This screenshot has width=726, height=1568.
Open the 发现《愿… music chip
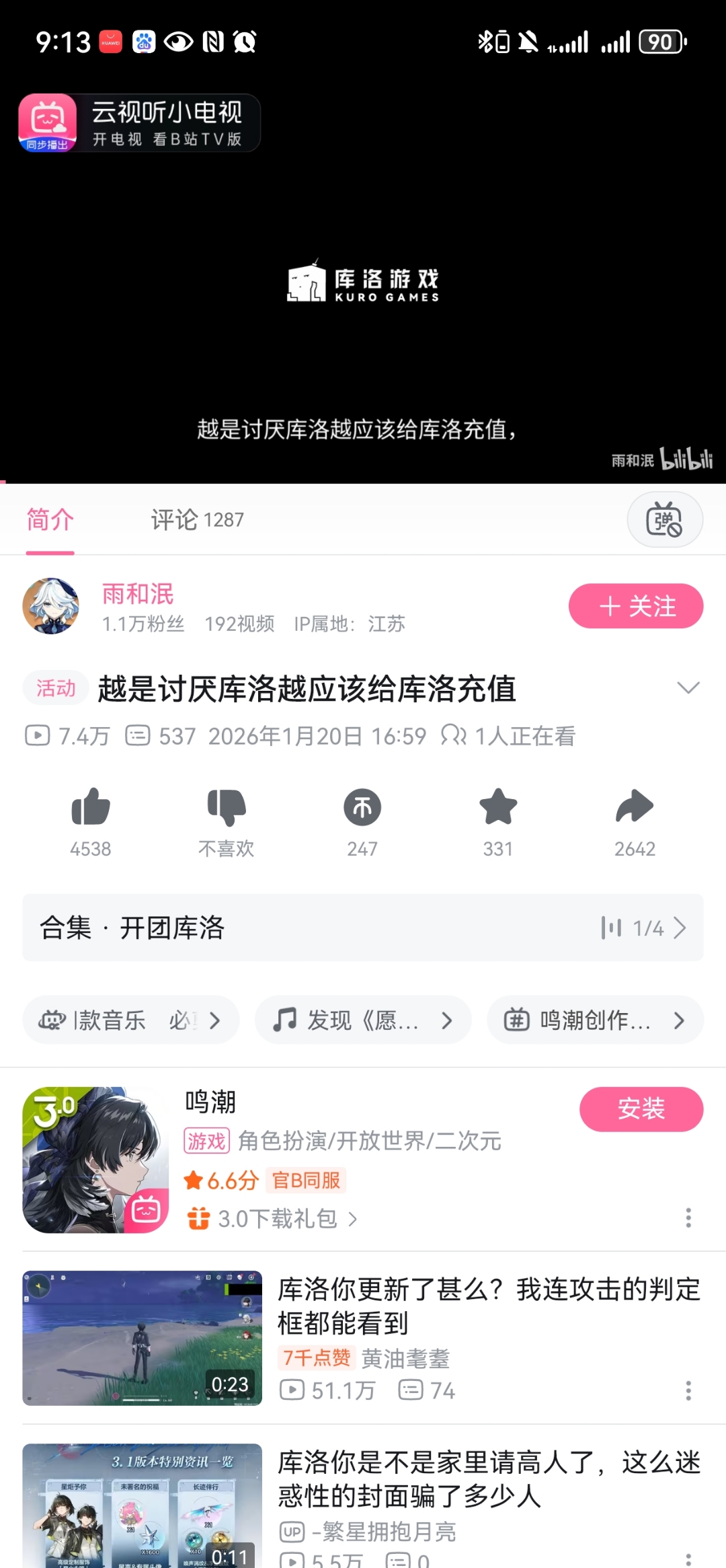[363, 1020]
